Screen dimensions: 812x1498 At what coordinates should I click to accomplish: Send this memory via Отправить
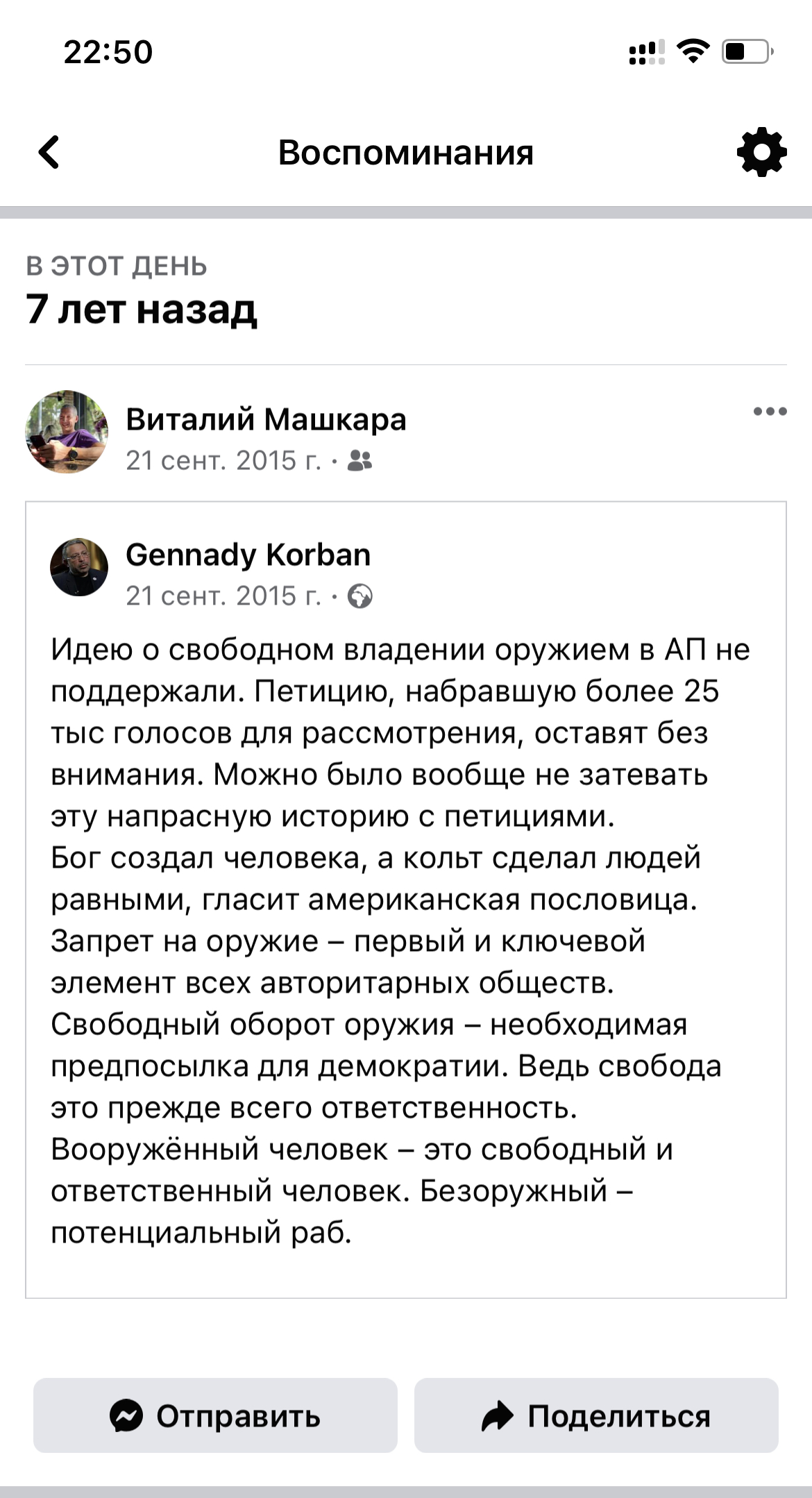pos(215,1416)
